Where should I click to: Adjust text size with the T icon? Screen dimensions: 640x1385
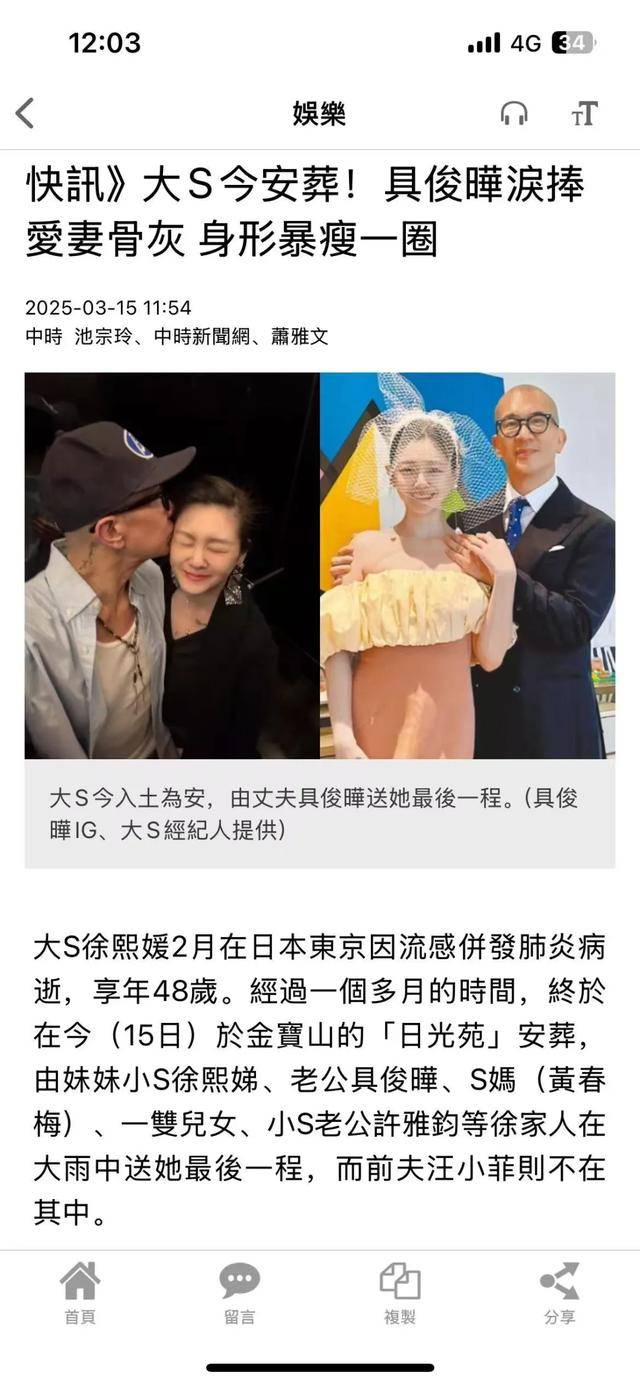[585, 114]
